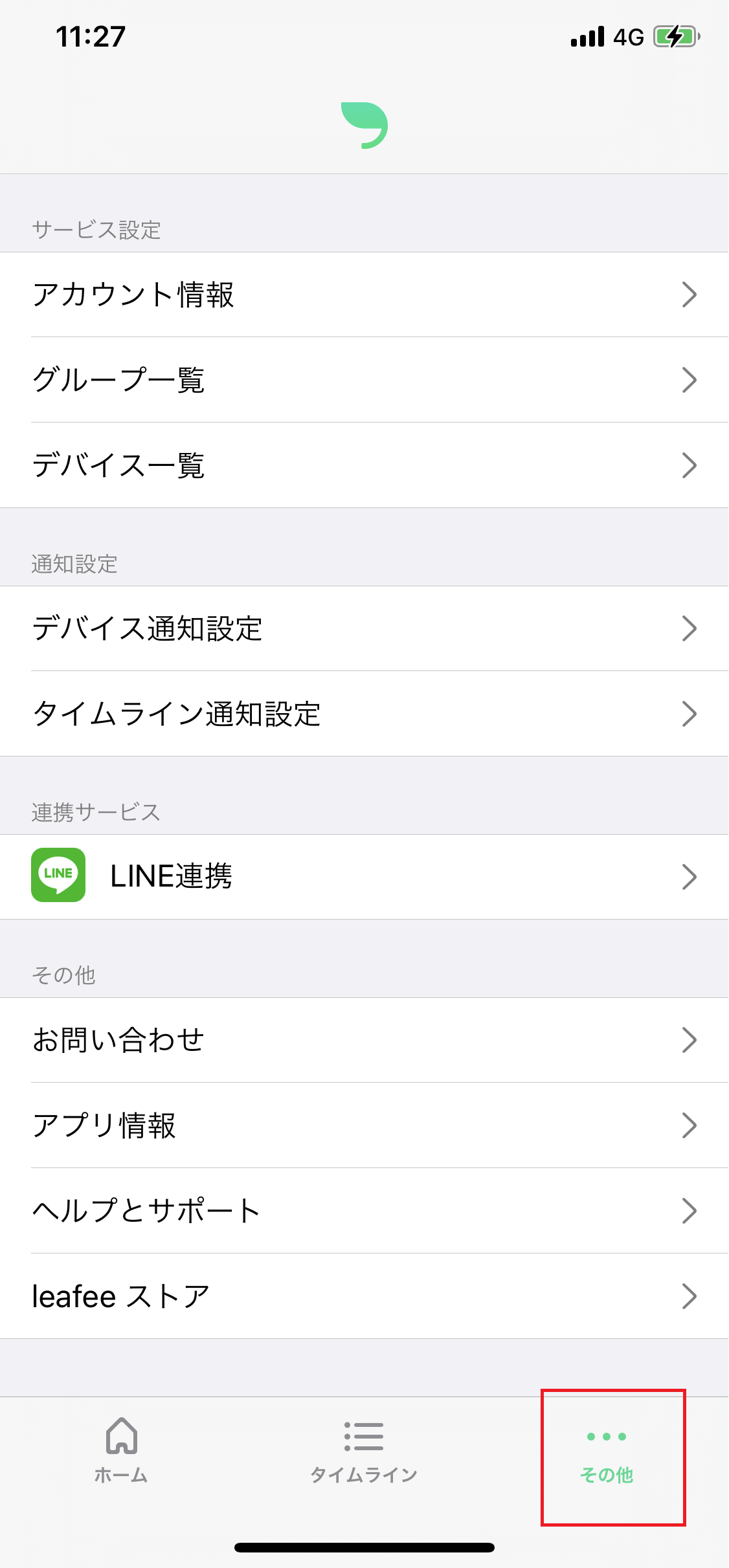View the デバイス一覧 device list
The height and width of the screenshot is (1568, 729).
(x=364, y=465)
